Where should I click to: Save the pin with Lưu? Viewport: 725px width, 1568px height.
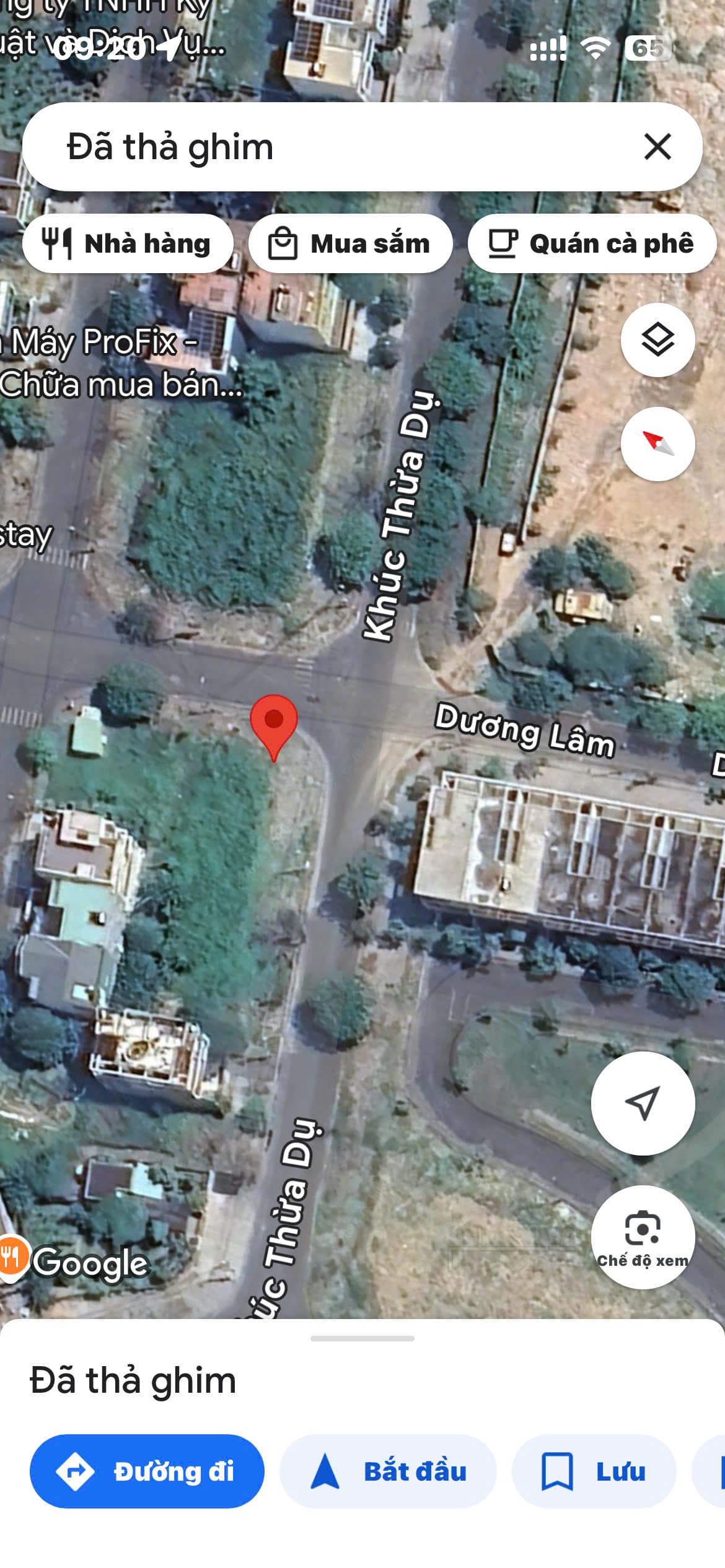pyautogui.click(x=594, y=1471)
